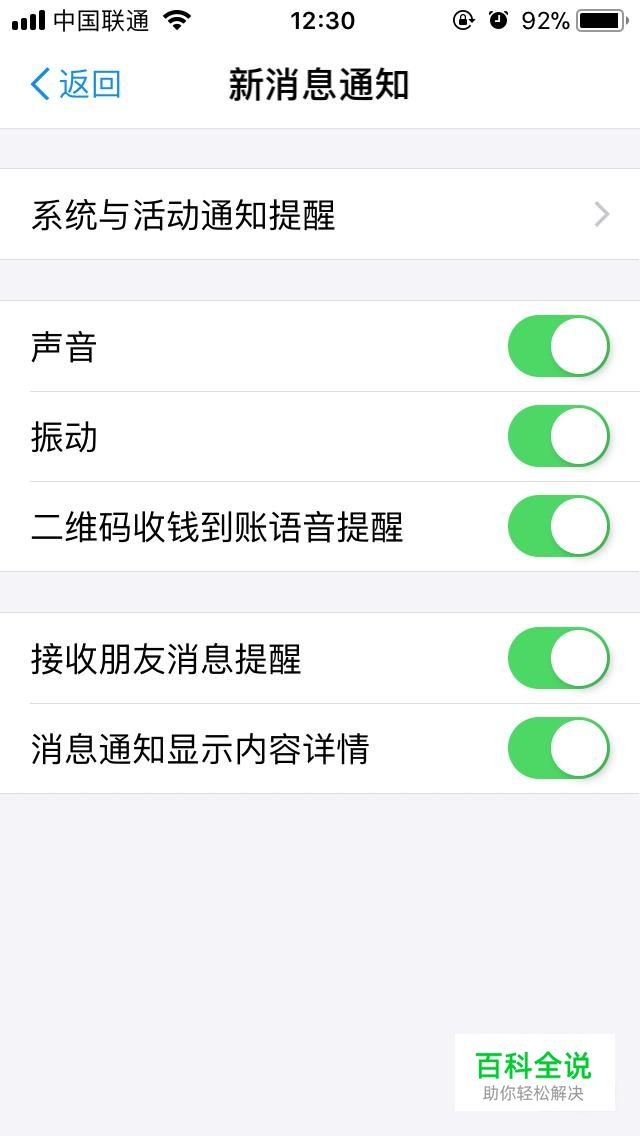The image size is (640, 1136).
Task: Disable the 振动 toggle
Action: 558,436
